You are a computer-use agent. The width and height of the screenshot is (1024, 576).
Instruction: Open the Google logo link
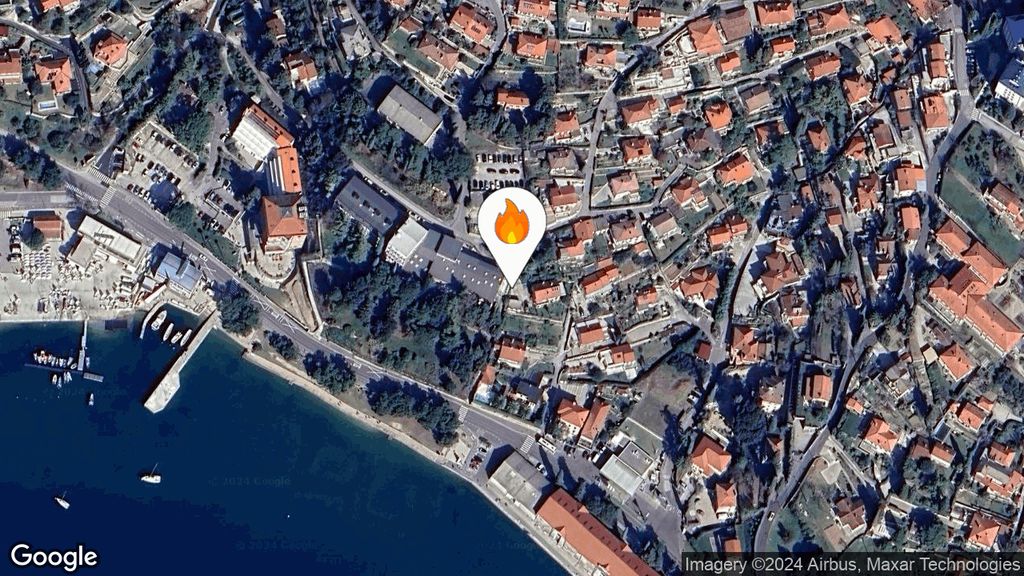tap(54, 556)
